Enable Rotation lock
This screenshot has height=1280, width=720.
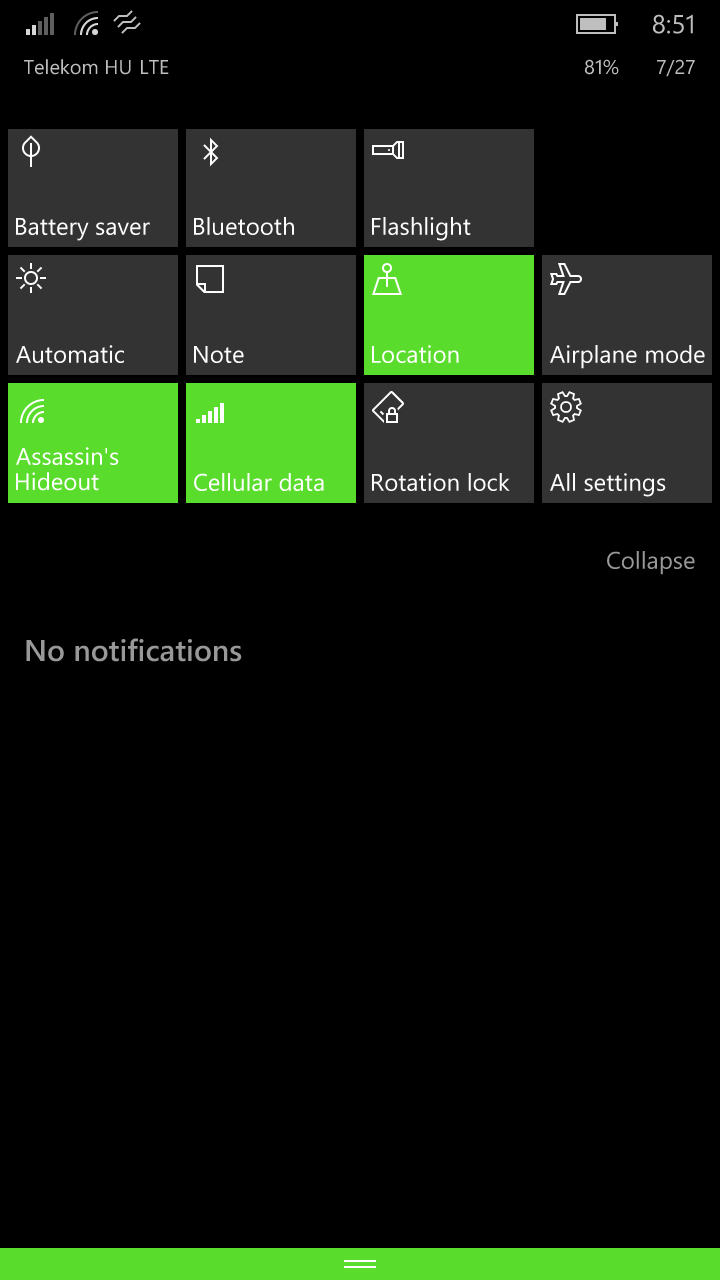point(449,443)
